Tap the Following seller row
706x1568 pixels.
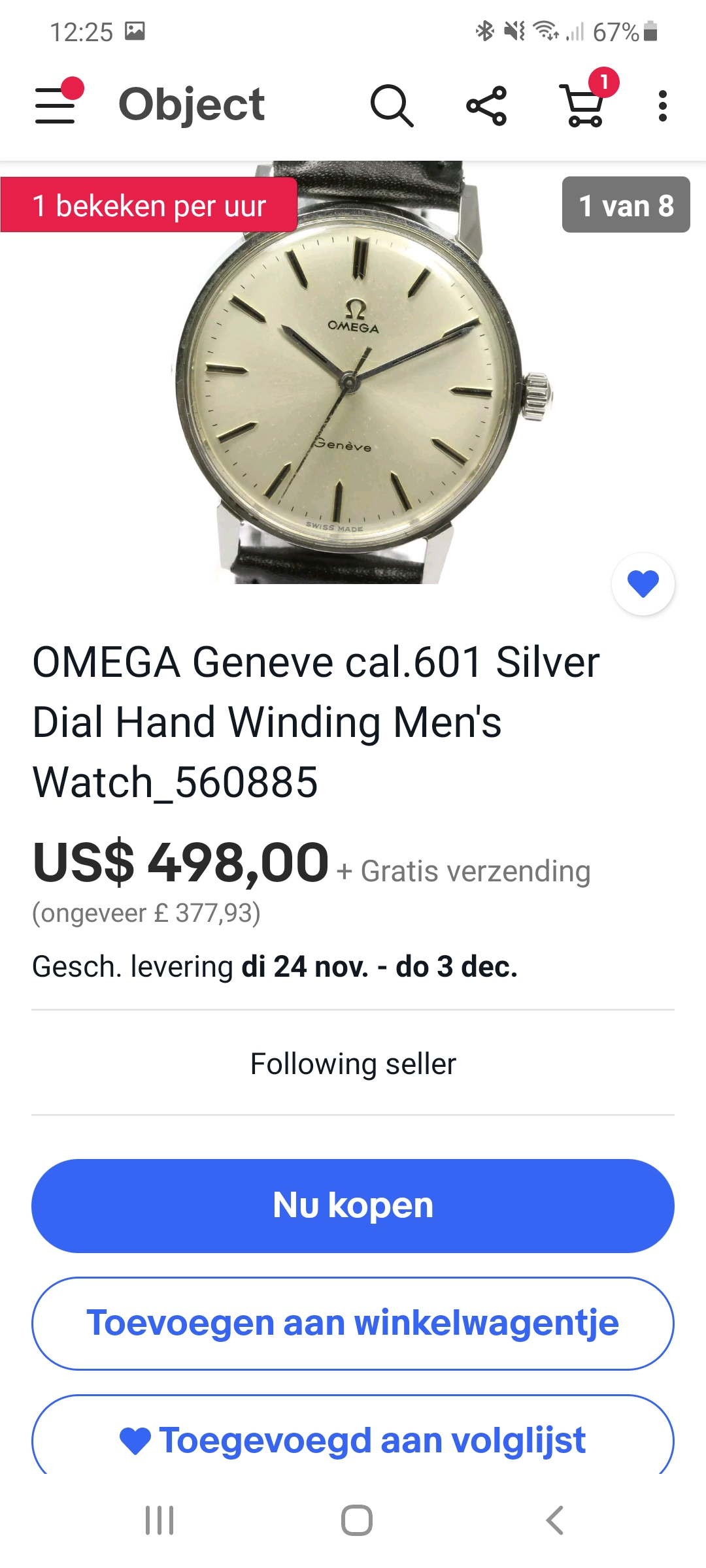(353, 1064)
